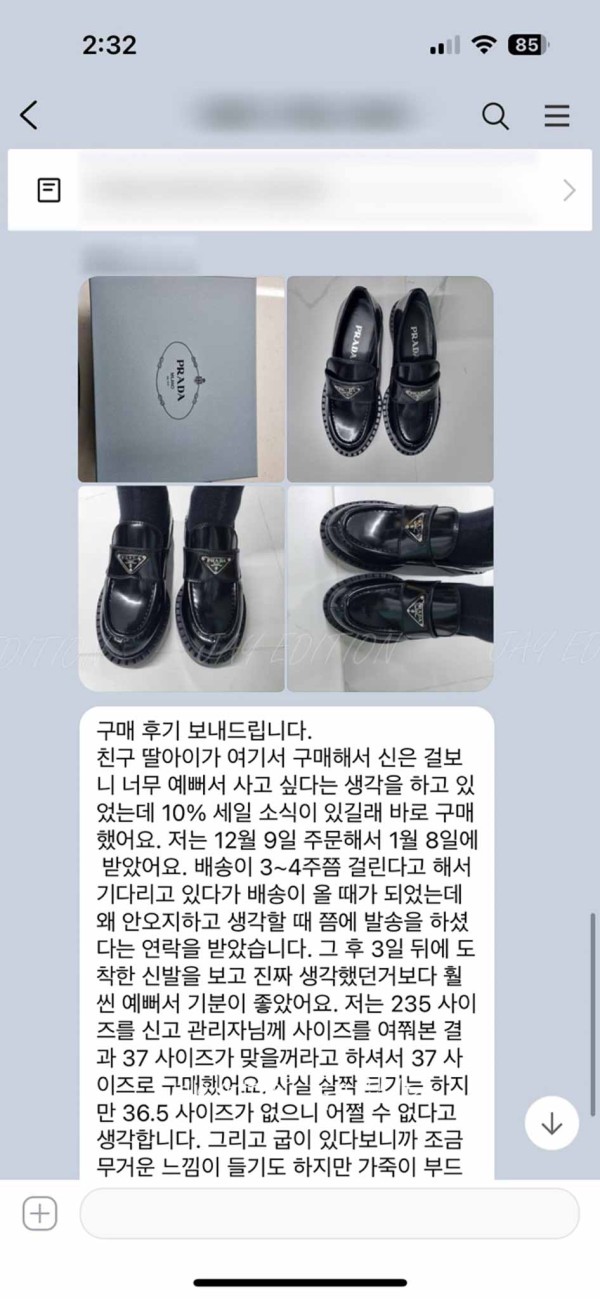Open the chat room menu

point(556,116)
